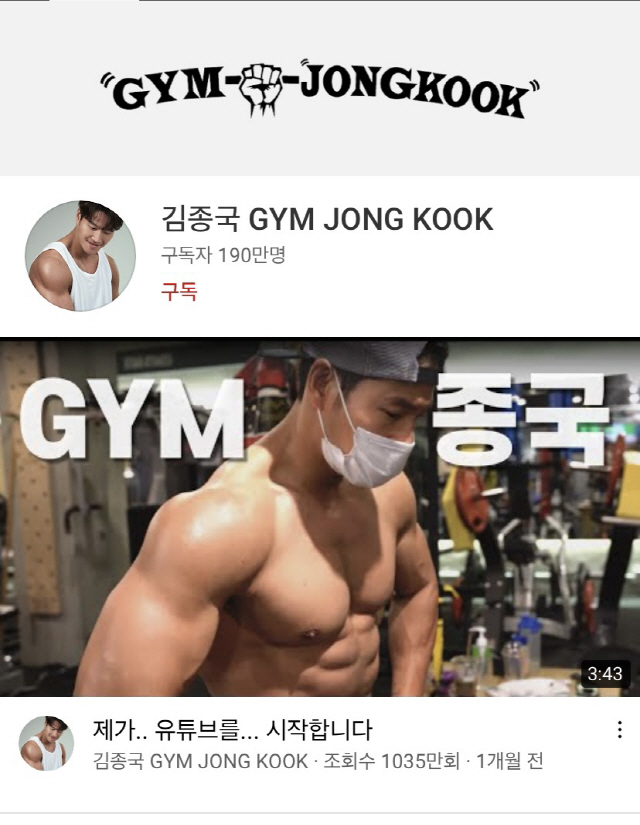Viewport: 640px width, 825px height.
Task: Subscribe to the channel via the 구독 button
Action: (x=179, y=292)
